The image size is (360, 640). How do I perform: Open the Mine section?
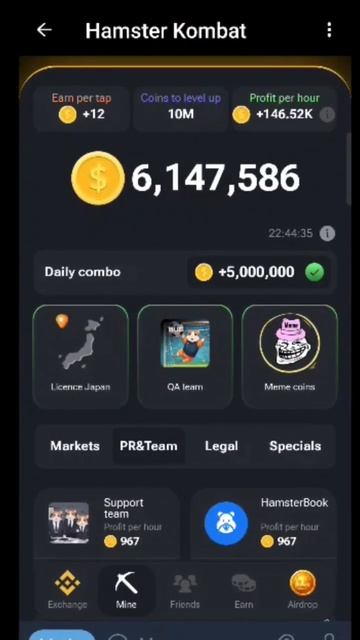click(x=126, y=590)
